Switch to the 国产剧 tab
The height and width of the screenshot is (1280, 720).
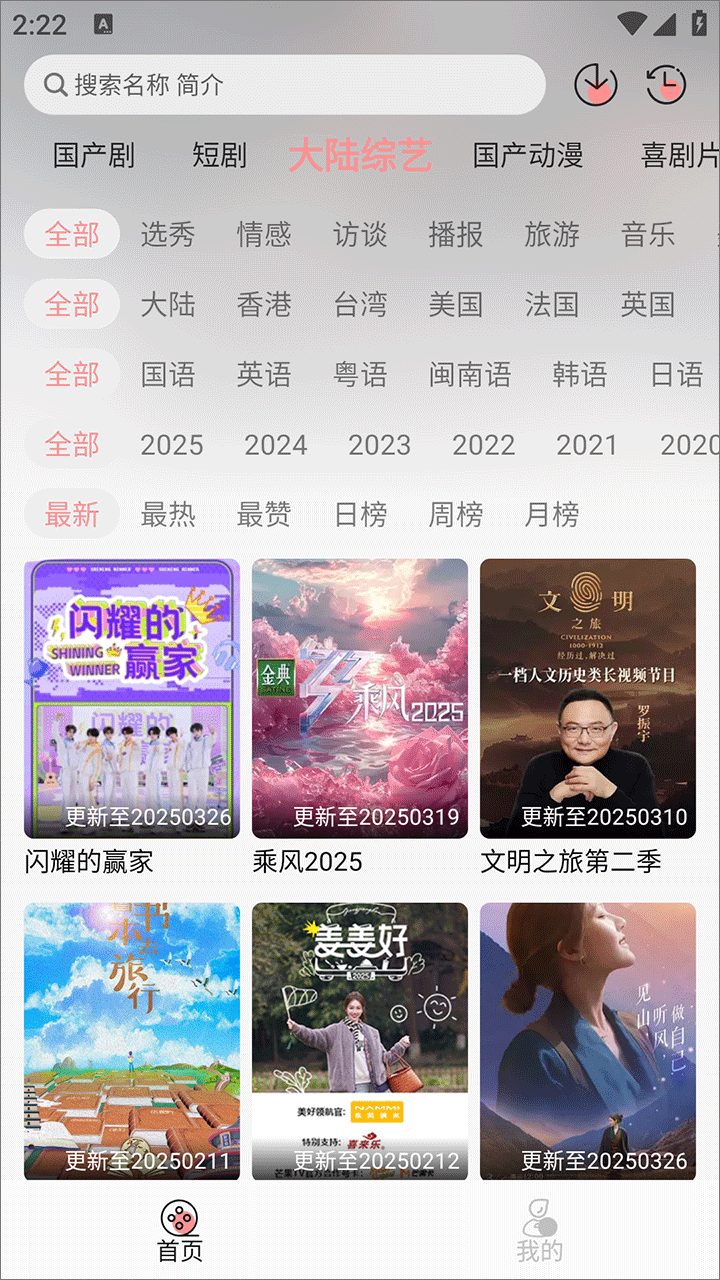94,156
